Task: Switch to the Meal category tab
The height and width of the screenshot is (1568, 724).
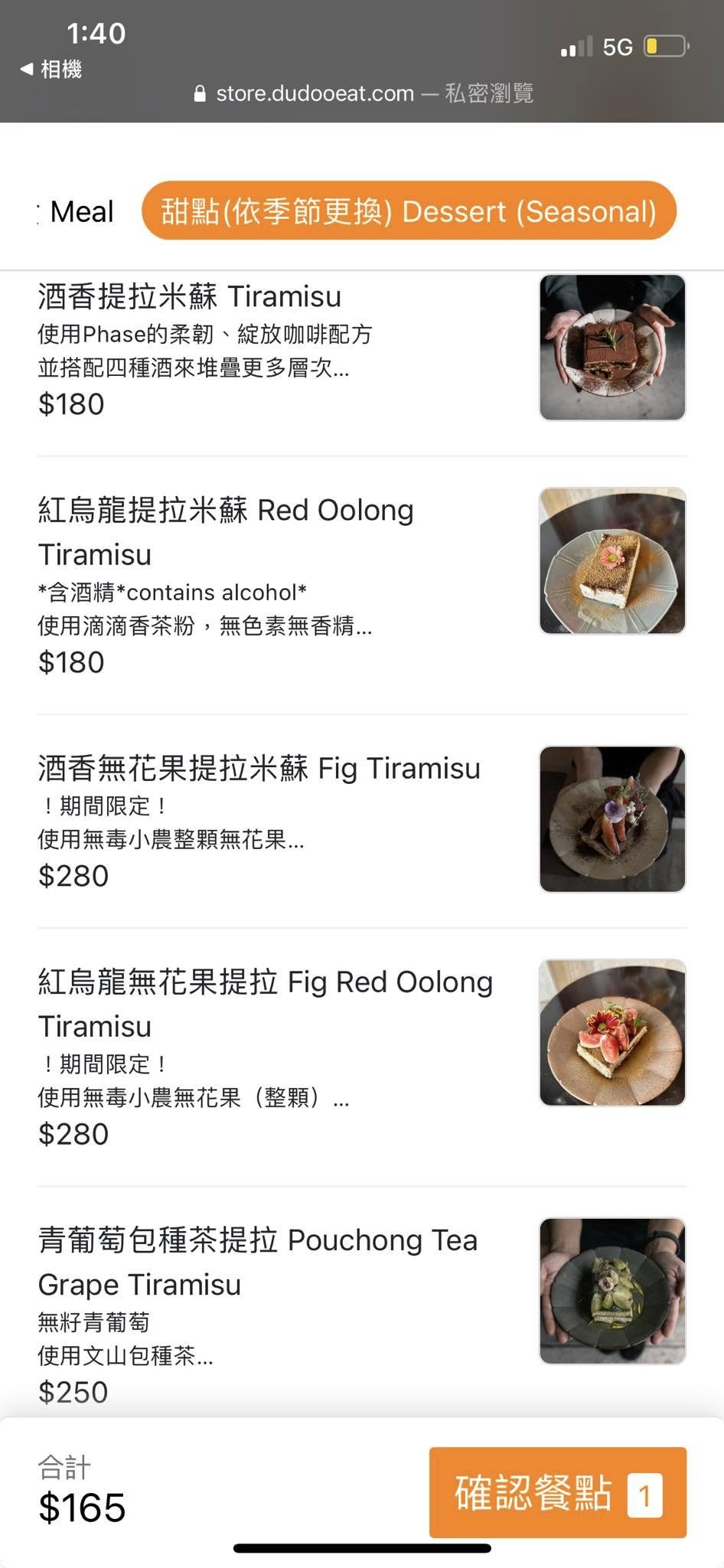Action: (x=80, y=211)
